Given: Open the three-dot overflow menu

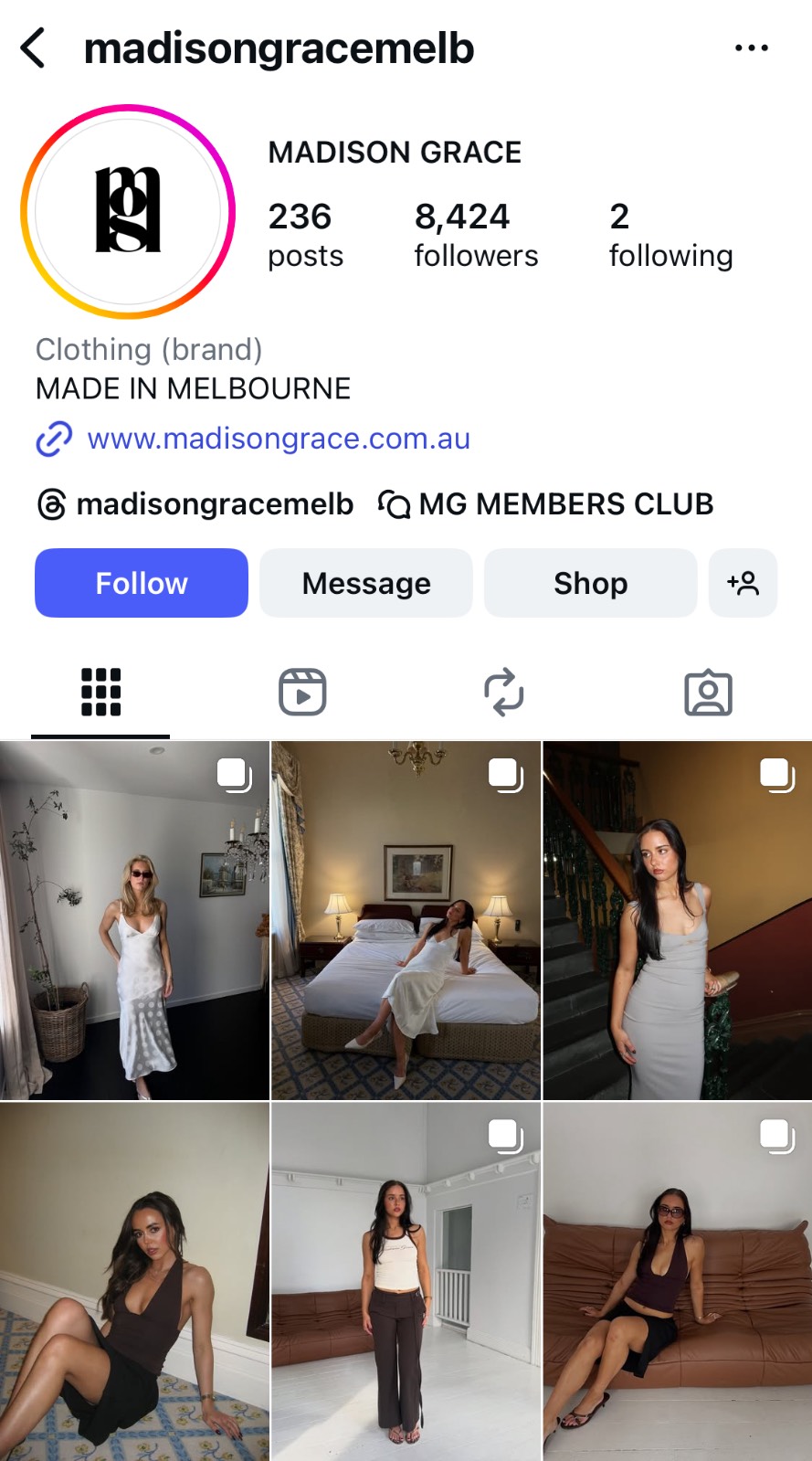Looking at the screenshot, I should point(751,48).
